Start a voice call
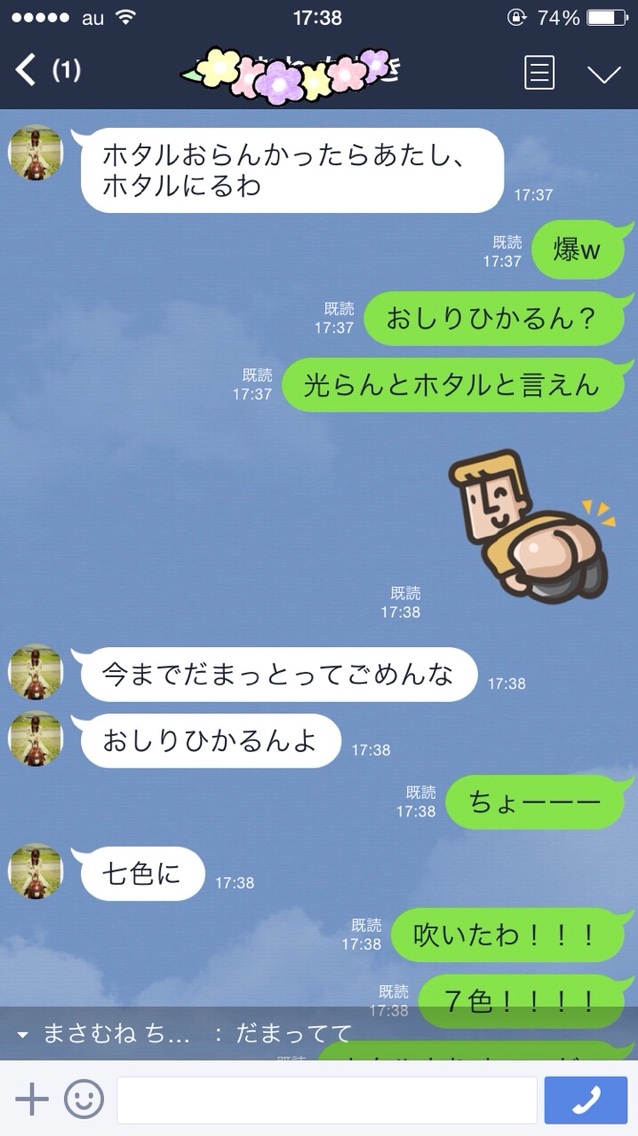638x1136 pixels. [585, 1100]
